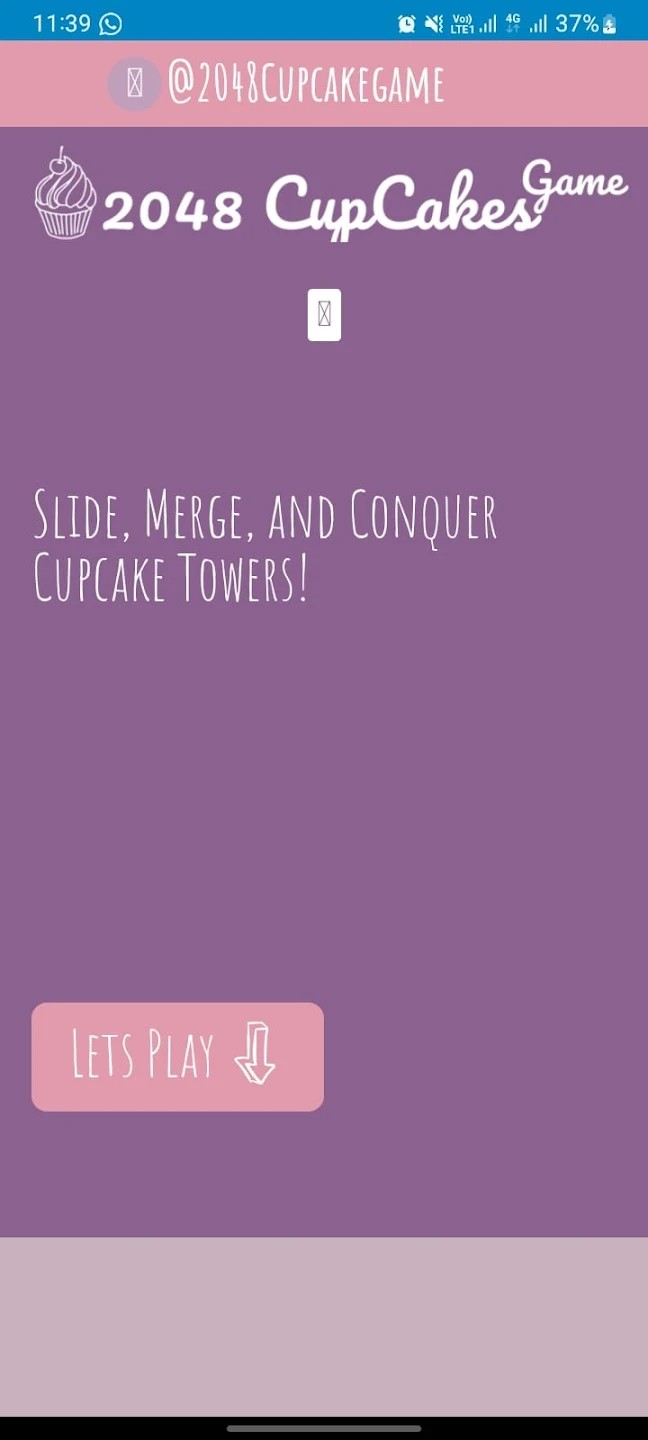Screen dimensions: 648x1440
Task: Tap the Lets Play button
Action: click(x=177, y=1056)
